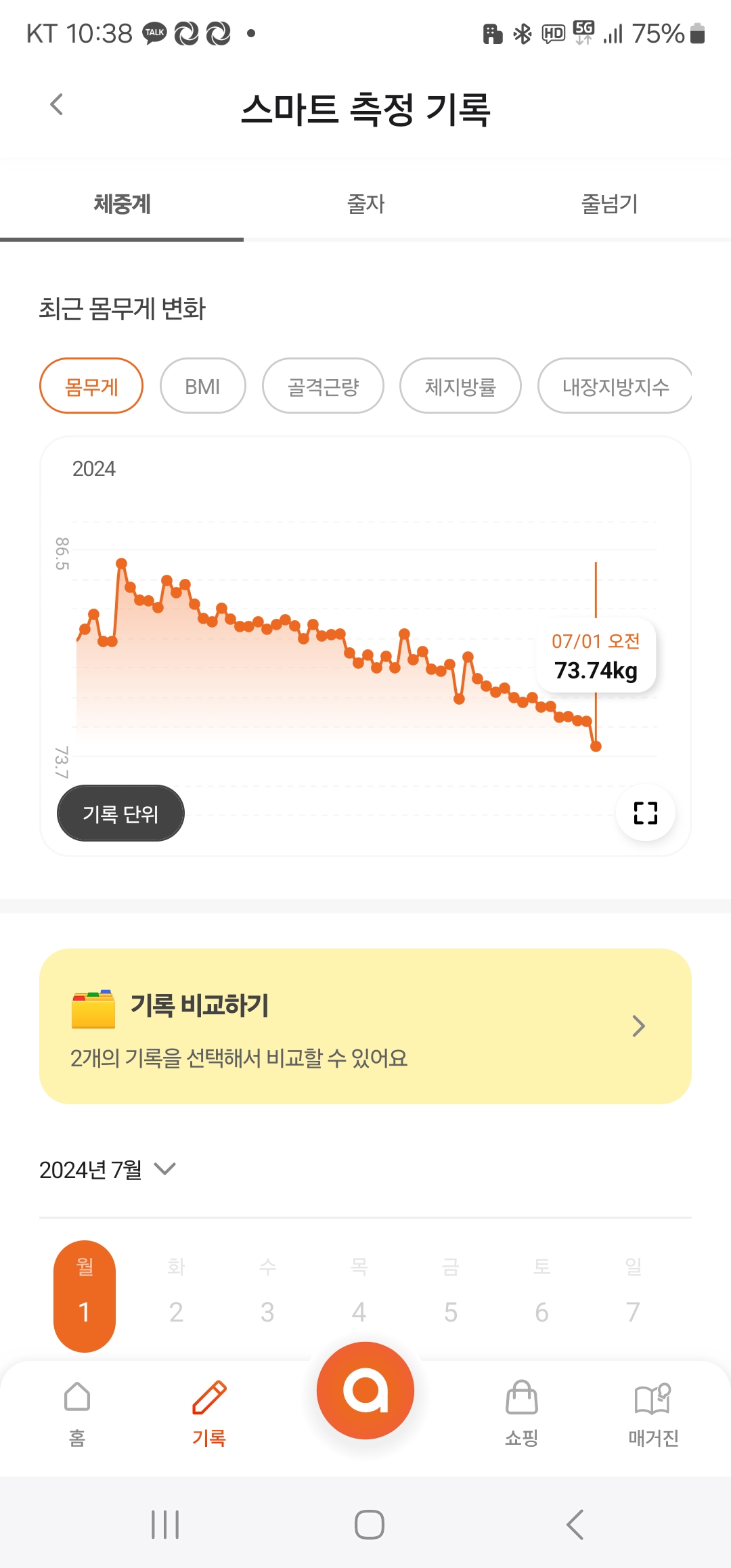Switch to the 줄넘기 tab

(x=609, y=203)
